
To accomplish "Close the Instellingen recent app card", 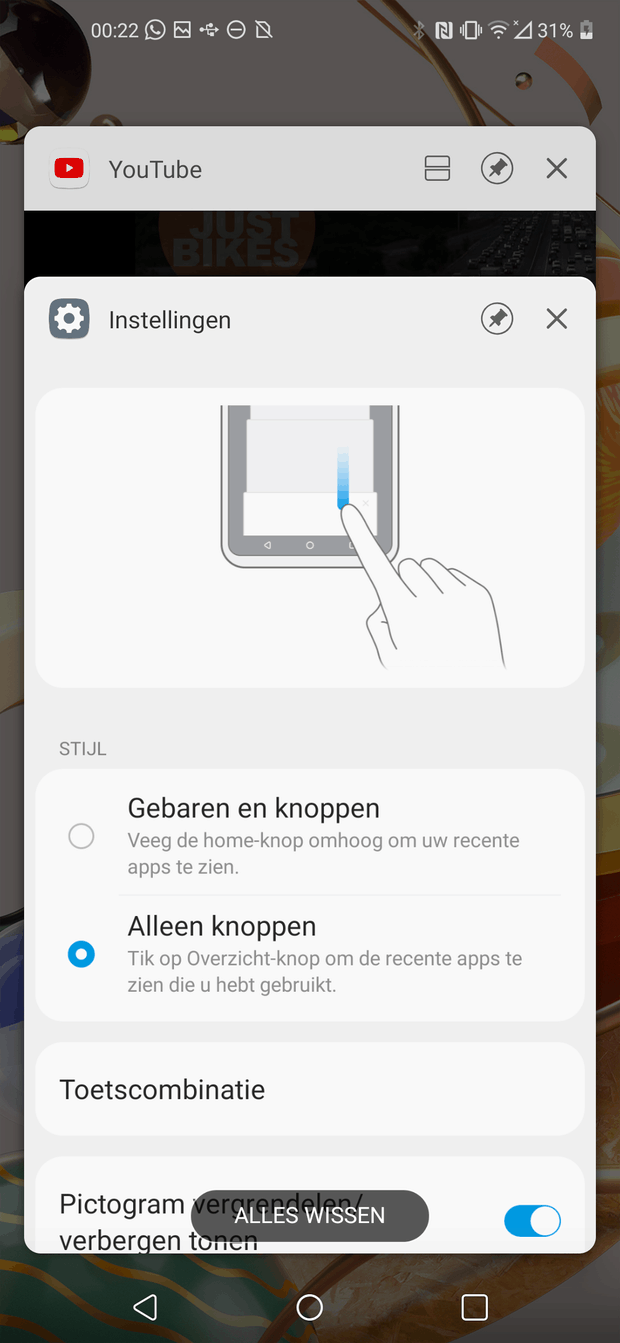I will point(557,319).
